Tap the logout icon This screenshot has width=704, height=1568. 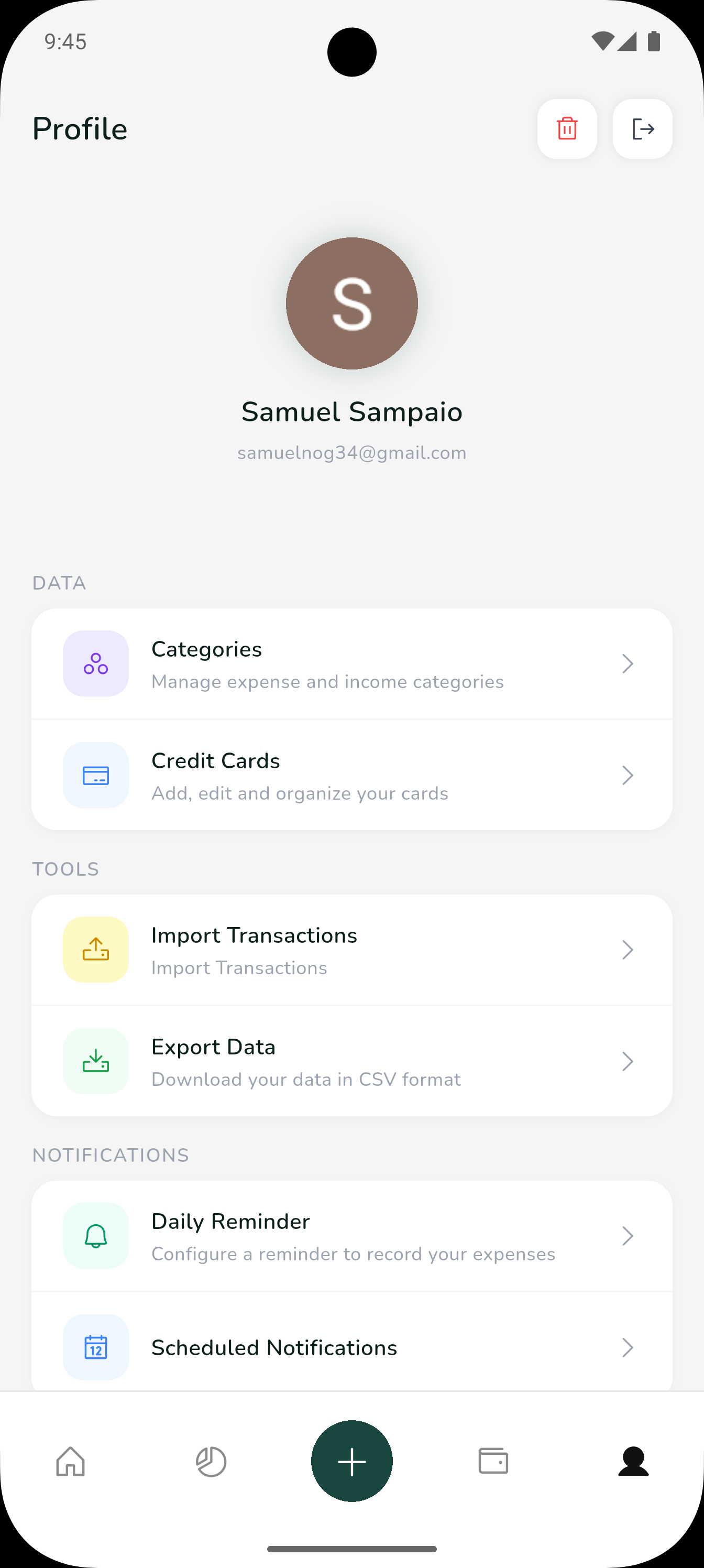point(642,128)
